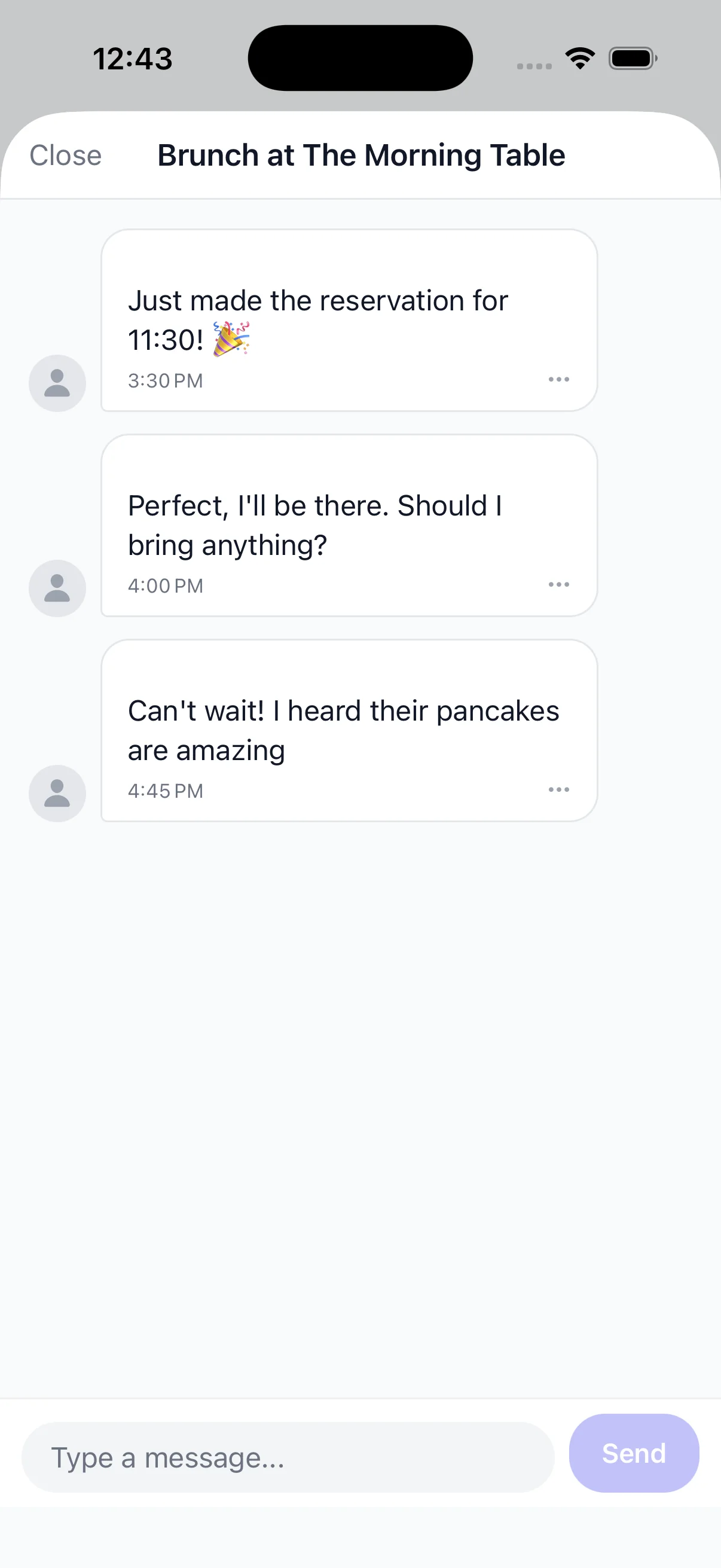The width and height of the screenshot is (721, 1568).
Task: Click the avatar beside the reservation message
Action: pyautogui.click(x=57, y=383)
